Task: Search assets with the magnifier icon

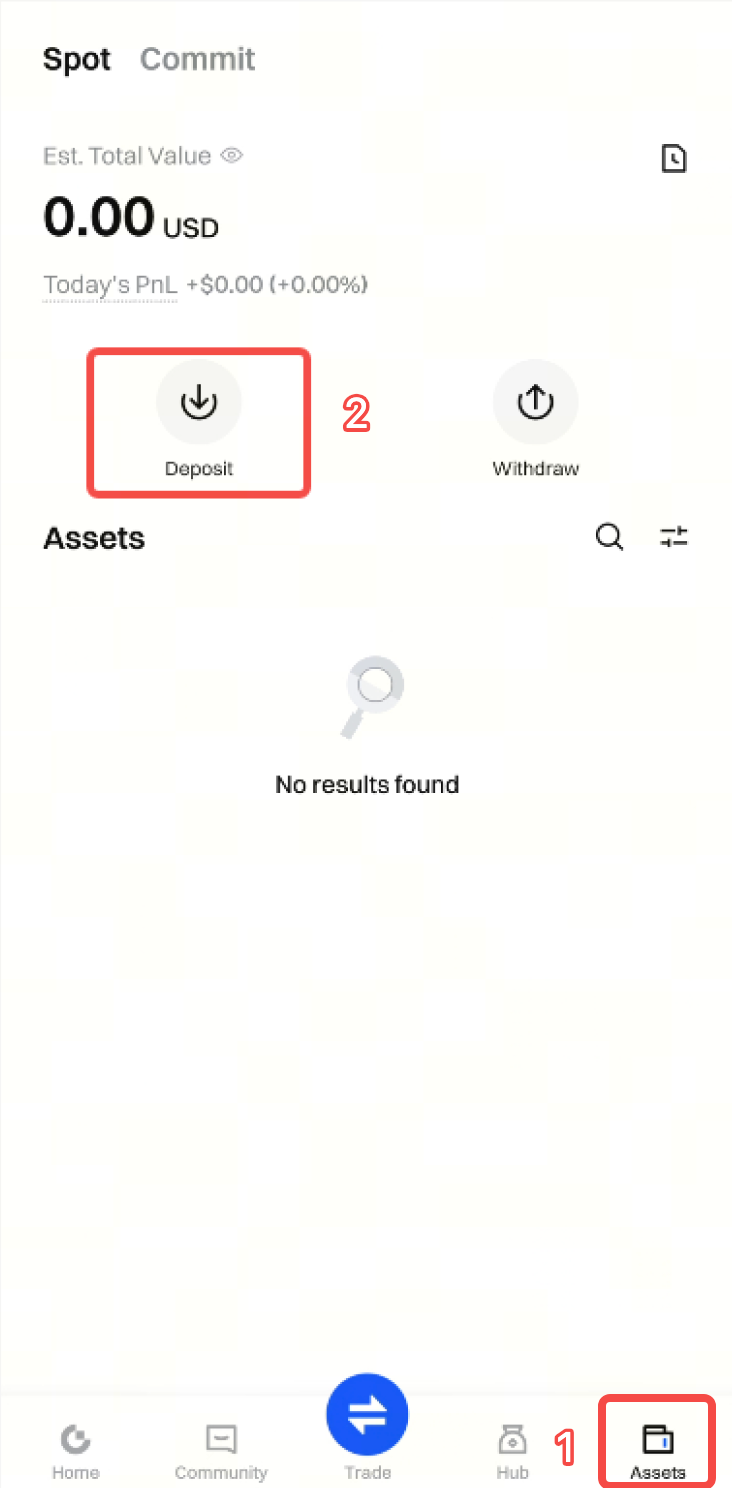Action: 609,538
